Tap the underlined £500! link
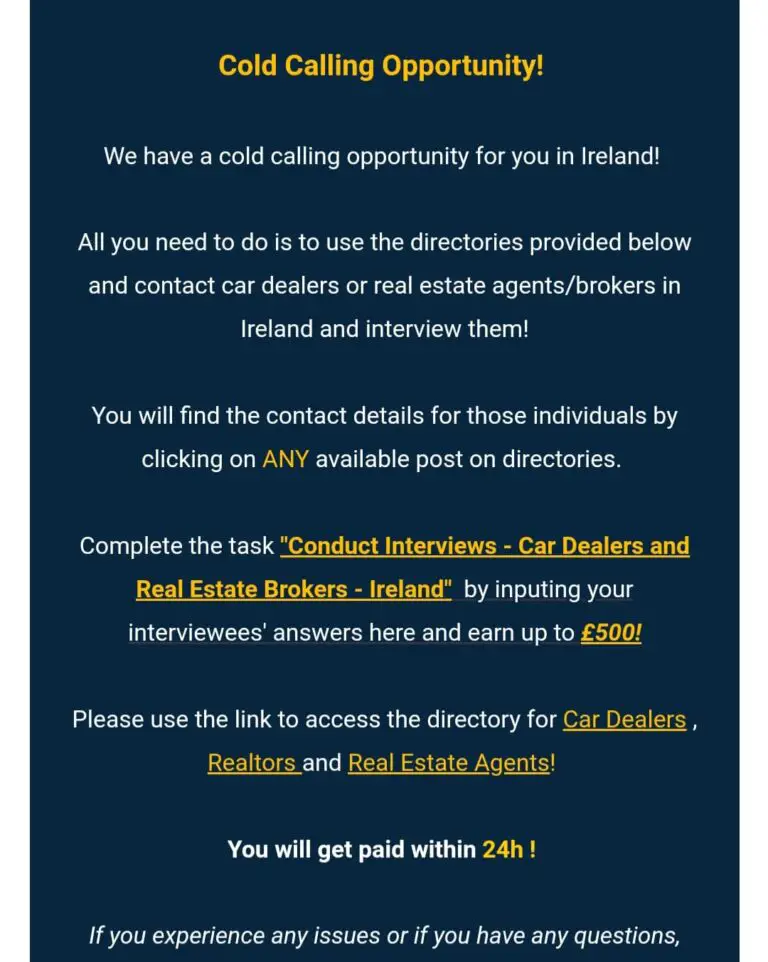The height and width of the screenshot is (962, 768). click(x=611, y=634)
